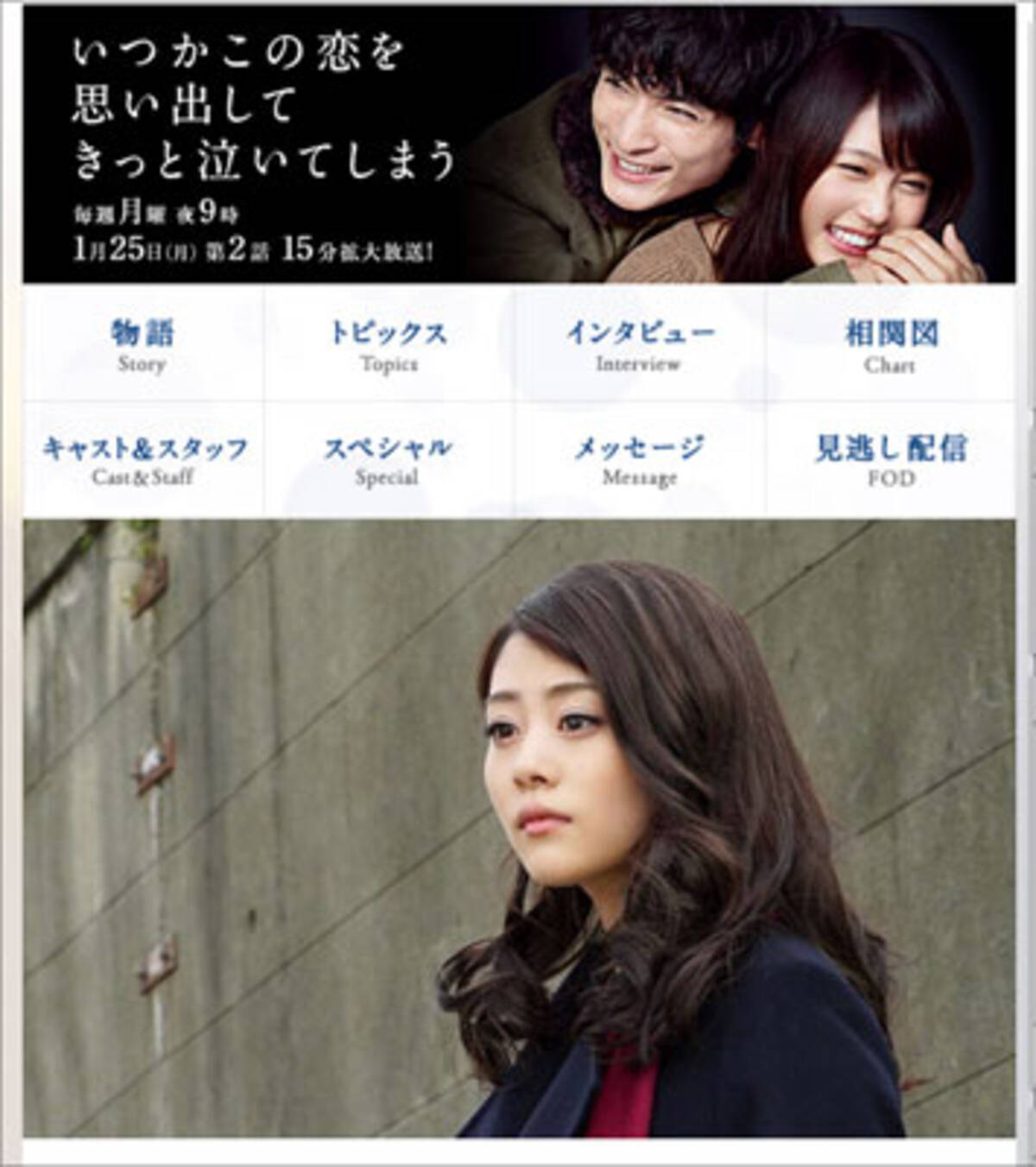Open 見逃し配信 FOD catch-up streaming

pos(891,460)
